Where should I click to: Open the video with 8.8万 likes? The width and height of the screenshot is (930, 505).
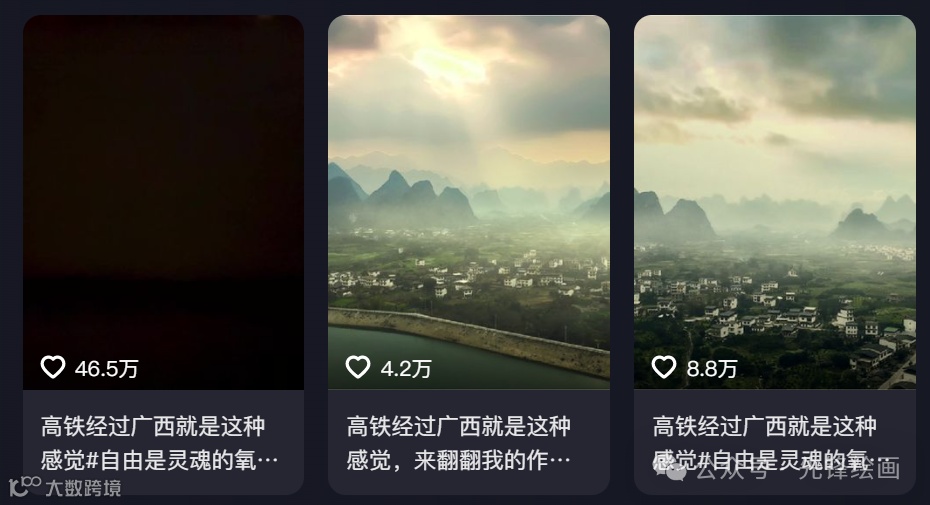[x=774, y=200]
